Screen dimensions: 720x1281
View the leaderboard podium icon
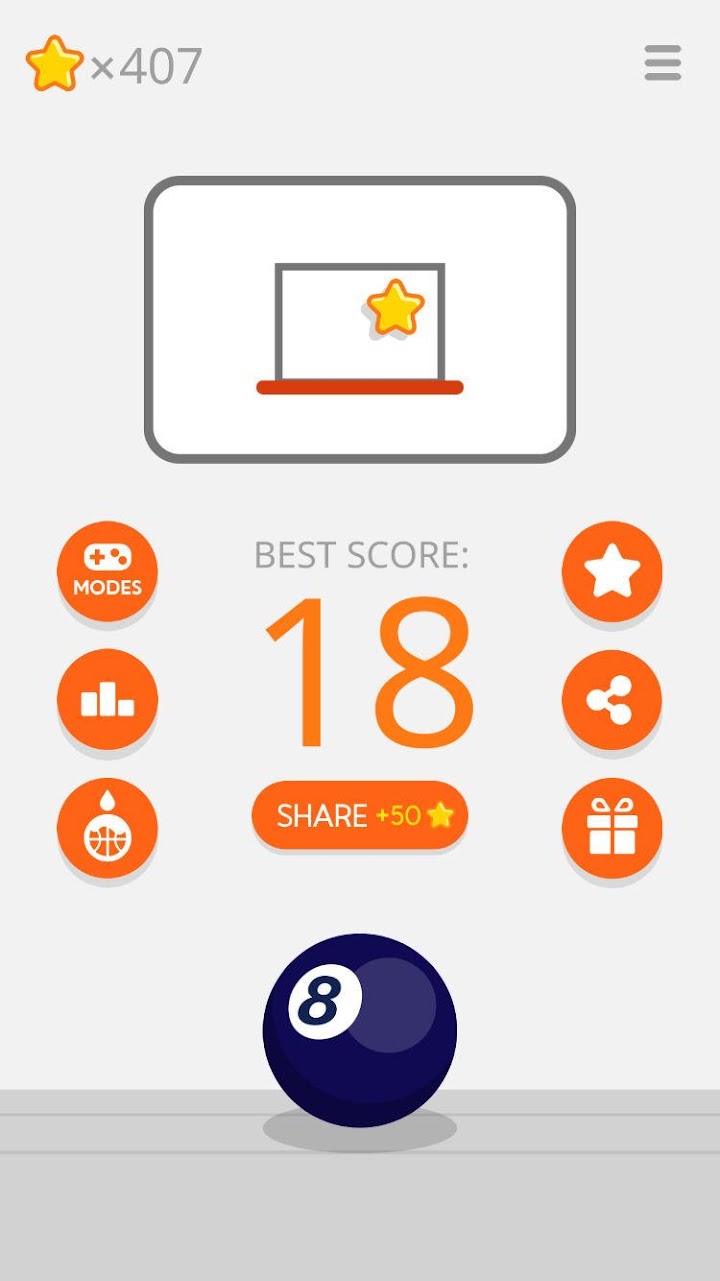point(107,699)
